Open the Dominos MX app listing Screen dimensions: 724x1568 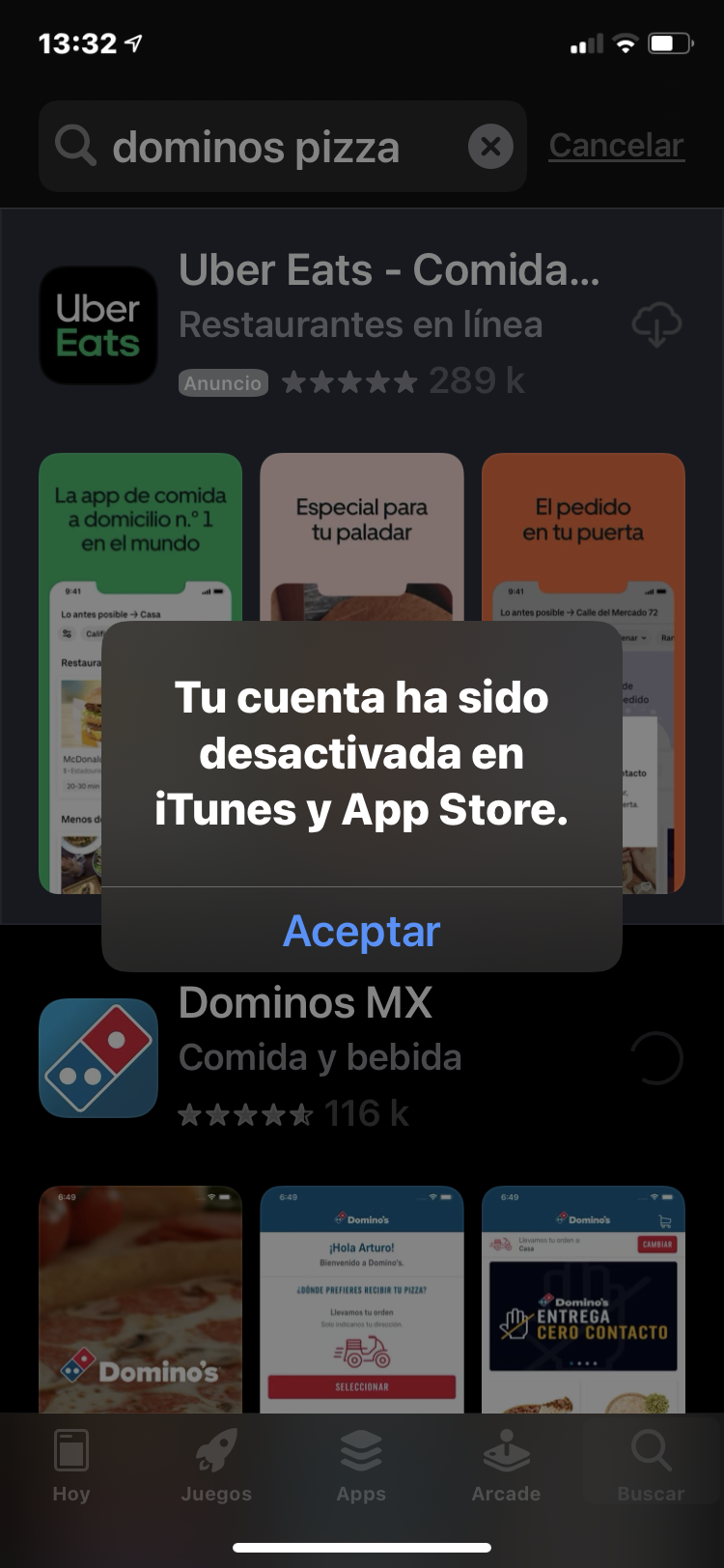(319, 1056)
